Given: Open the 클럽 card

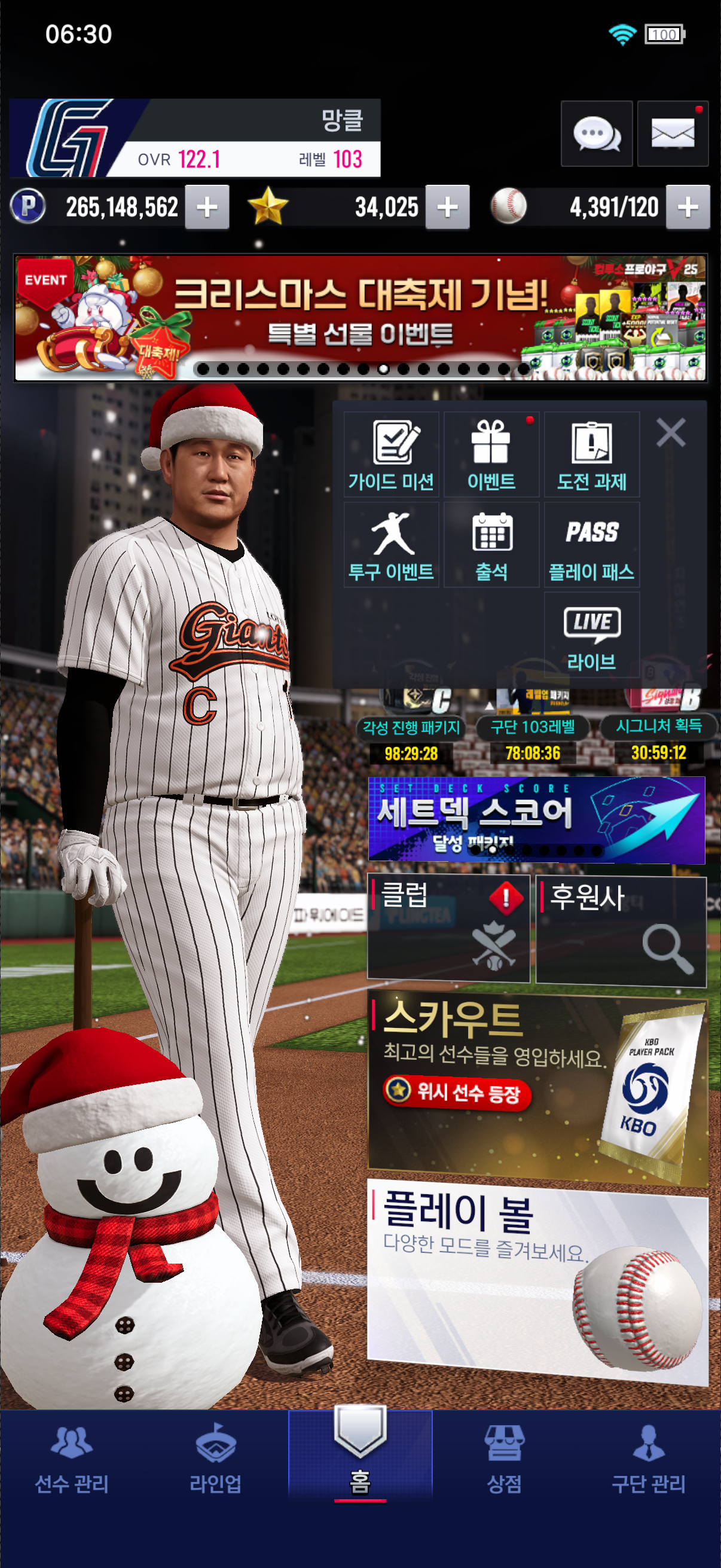Looking at the screenshot, I should coord(448,928).
